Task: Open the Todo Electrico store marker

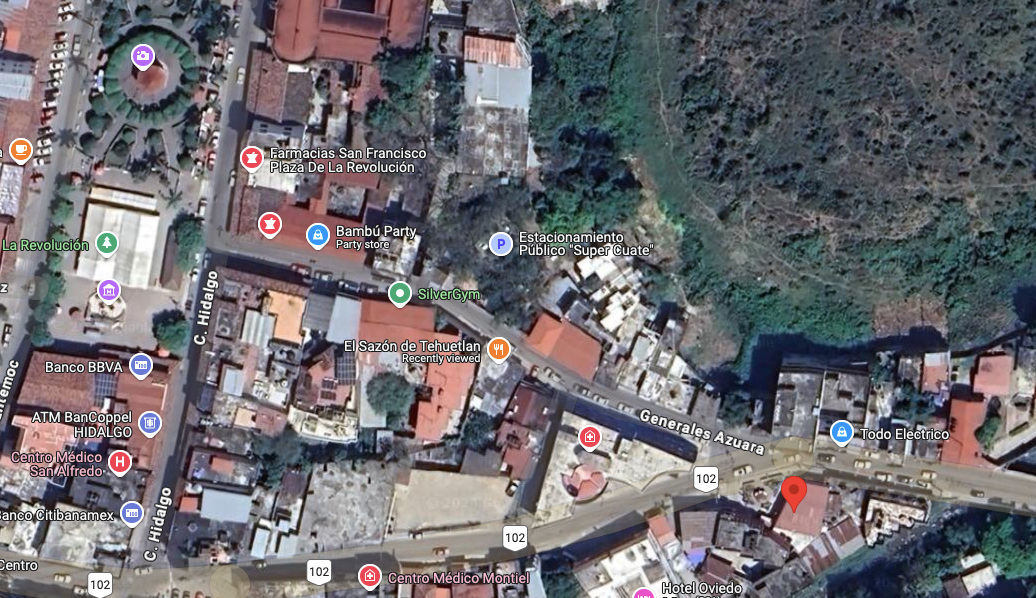Action: click(841, 433)
